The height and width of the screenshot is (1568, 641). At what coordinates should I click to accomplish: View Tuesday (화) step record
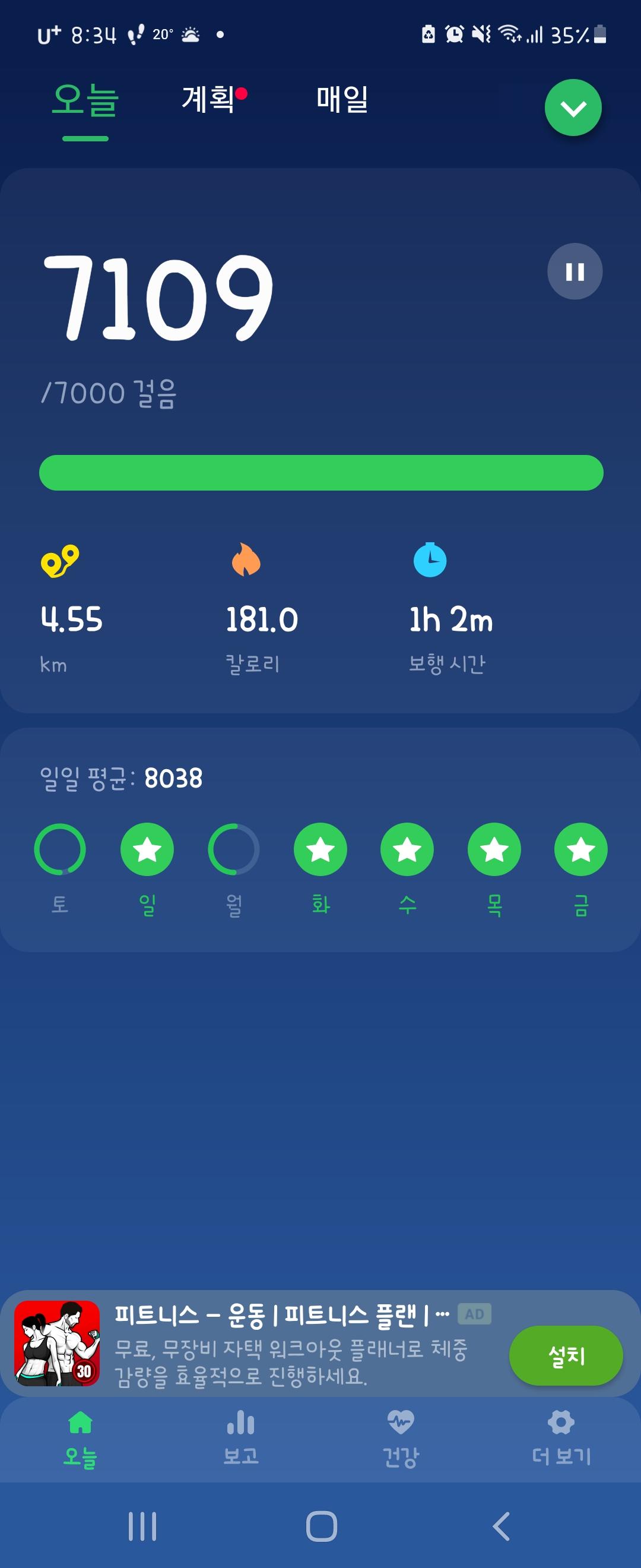320,849
